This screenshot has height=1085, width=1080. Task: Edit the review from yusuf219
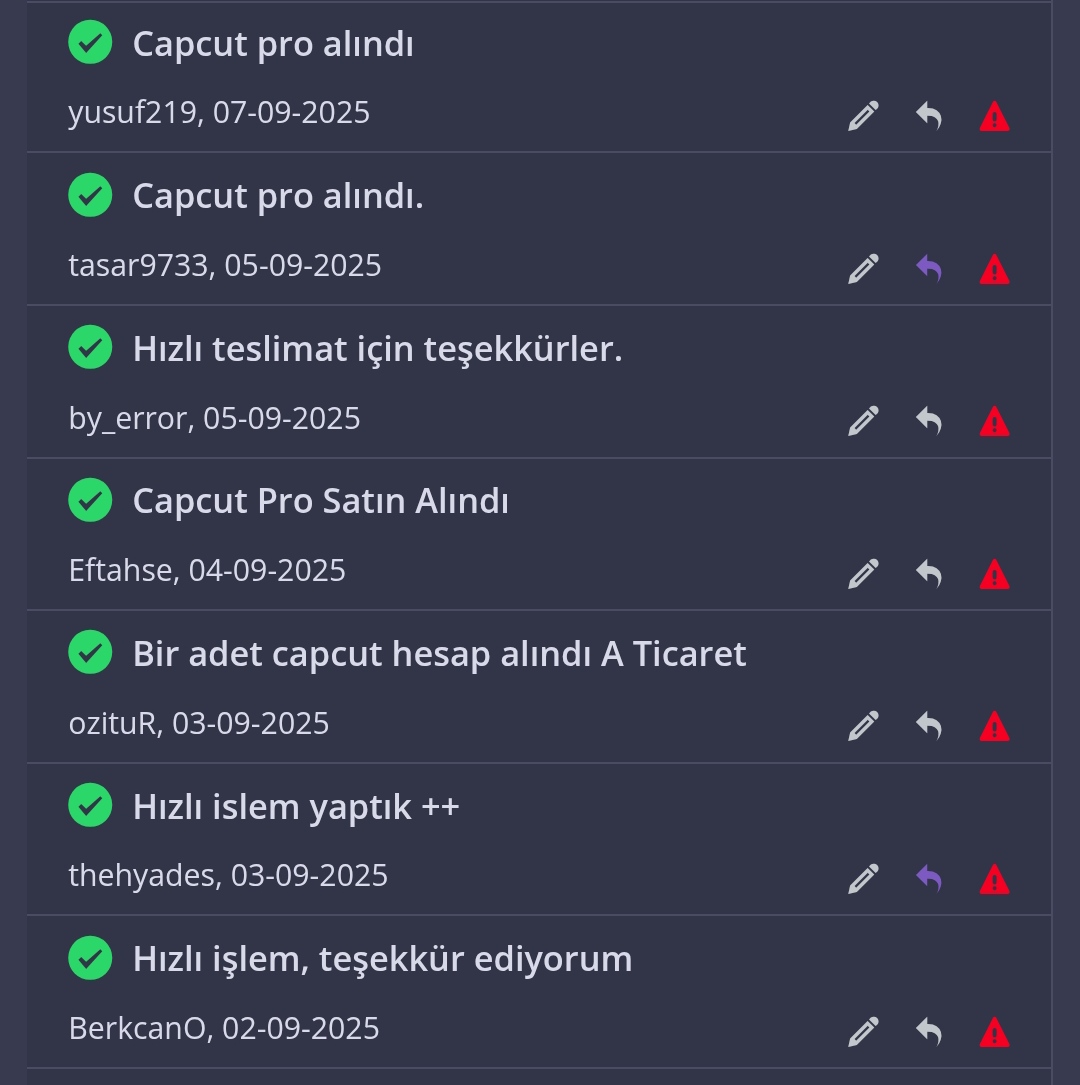(x=863, y=116)
